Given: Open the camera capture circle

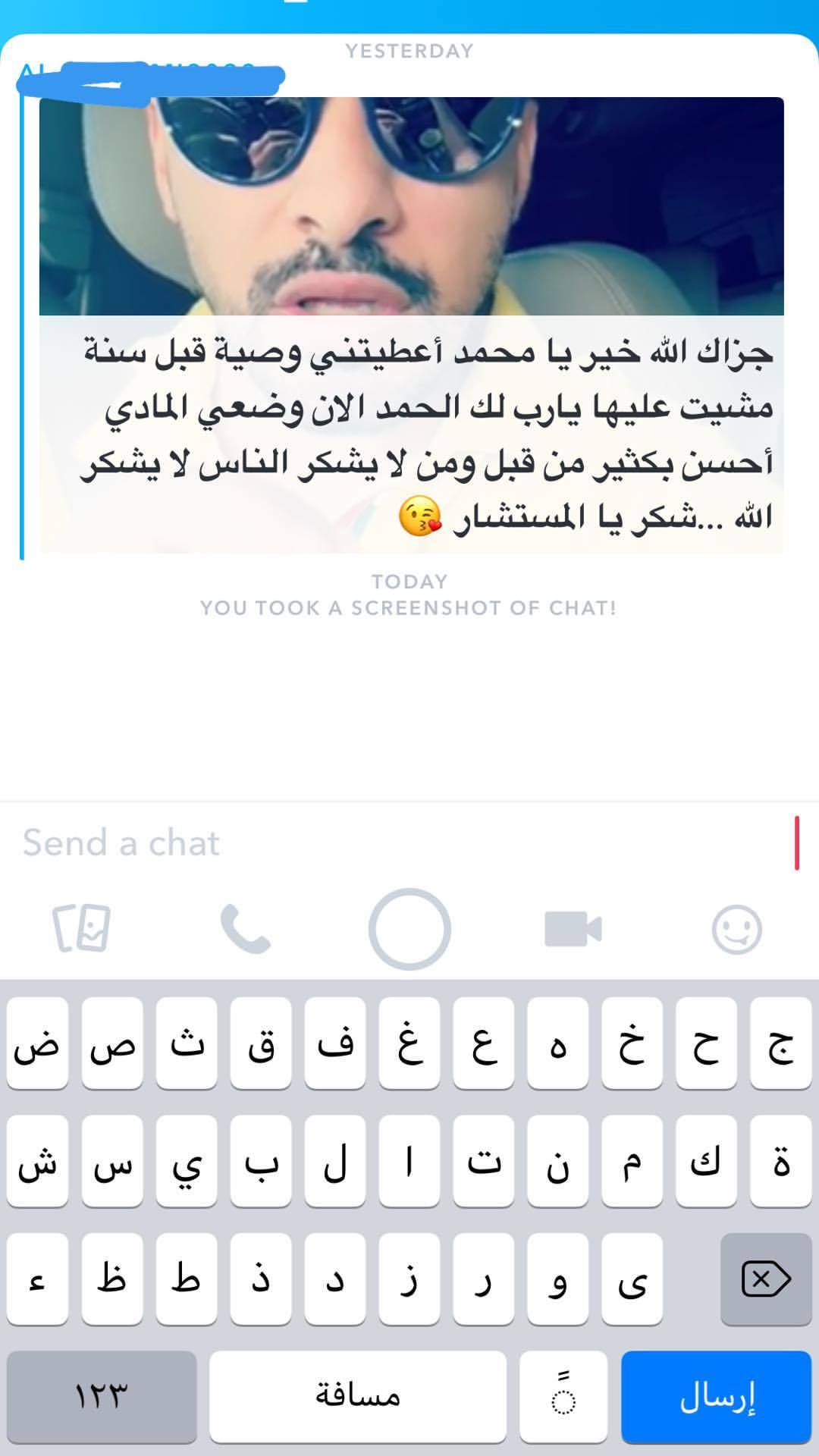Looking at the screenshot, I should [409, 929].
